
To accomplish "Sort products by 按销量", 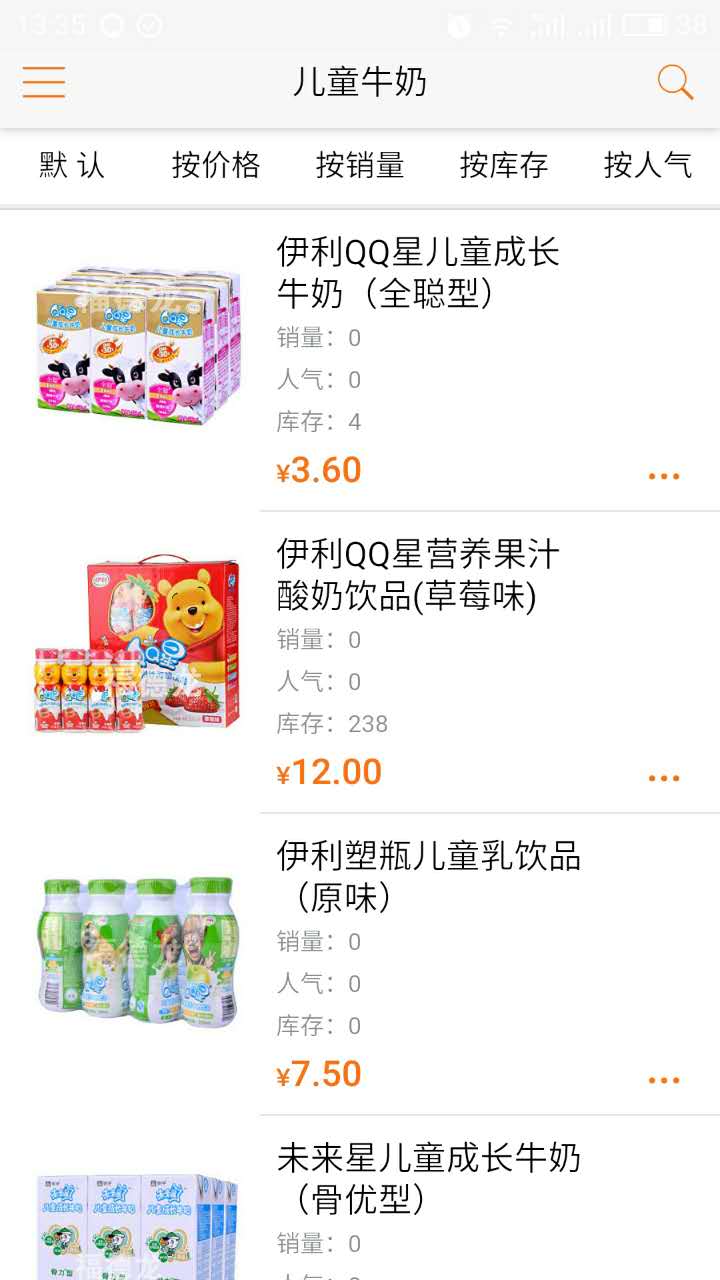I will click(x=360, y=165).
